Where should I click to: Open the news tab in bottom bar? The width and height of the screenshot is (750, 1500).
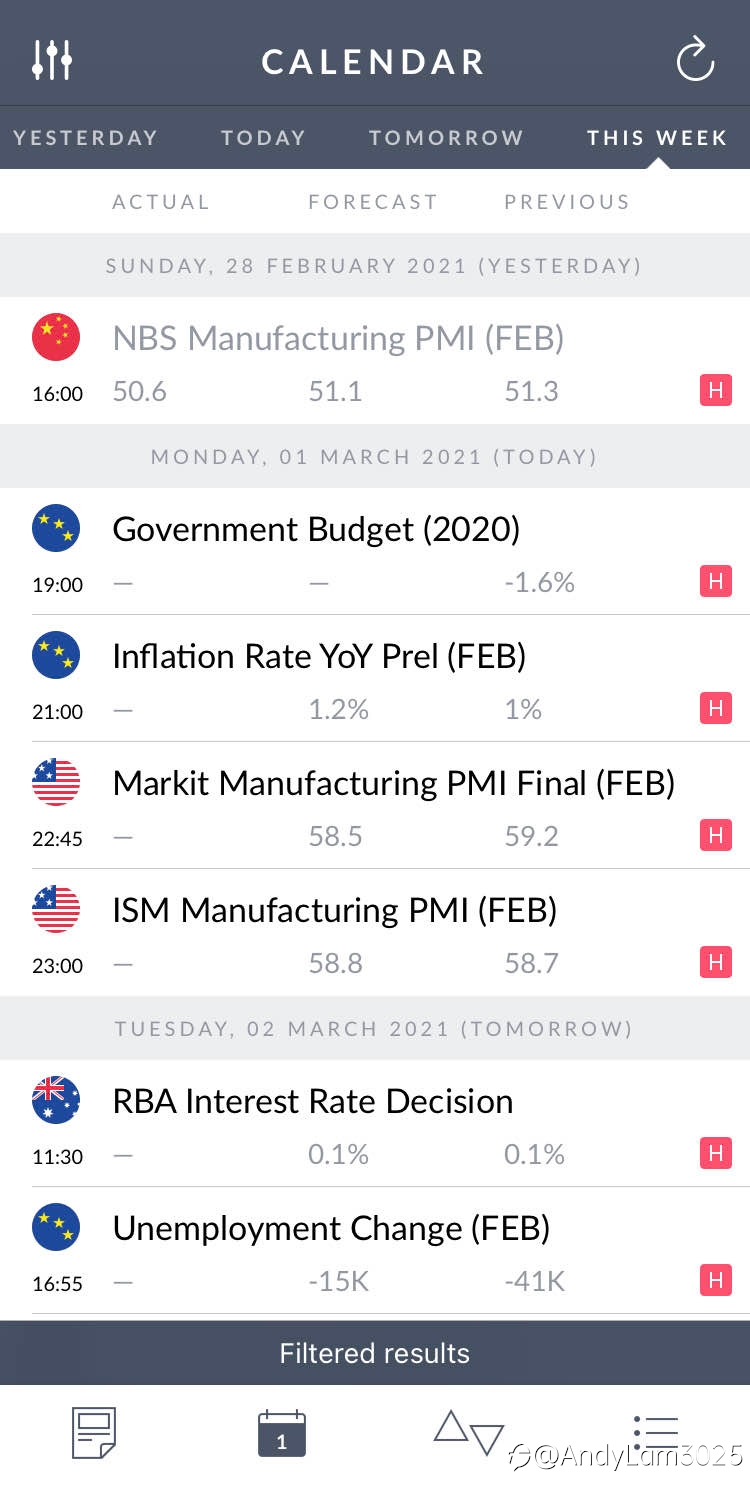(94, 1432)
